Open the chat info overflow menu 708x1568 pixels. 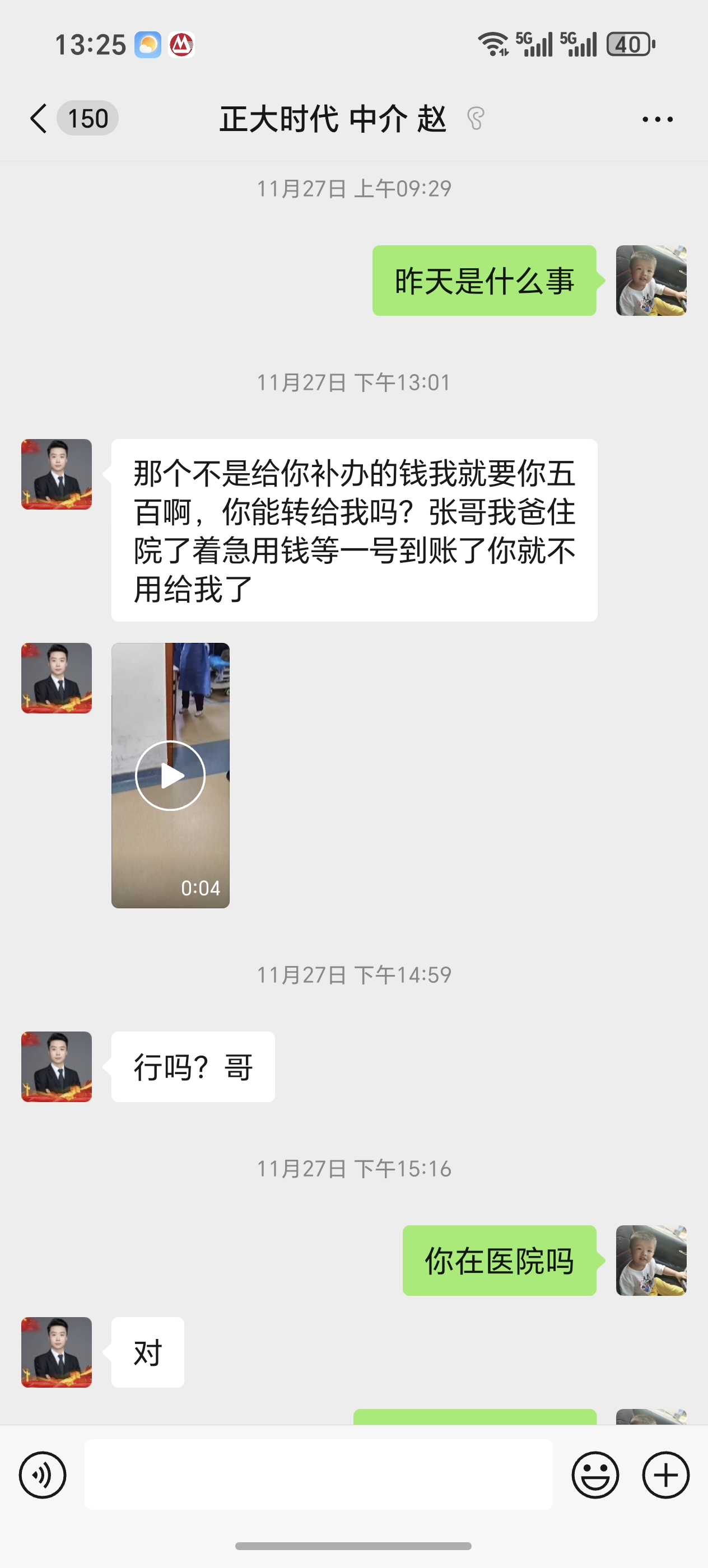point(658,119)
